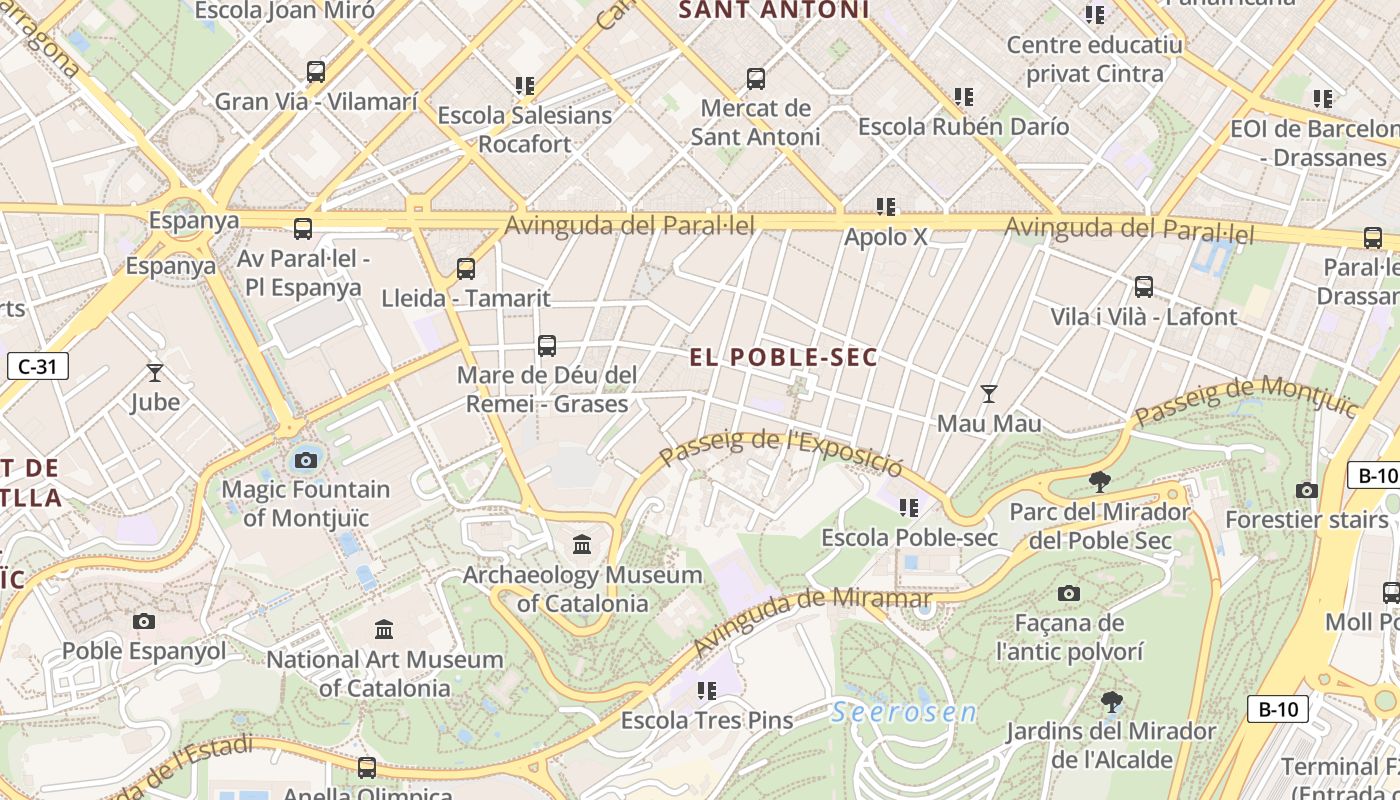
Task: Select the Apolo X marker
Action: click(x=886, y=207)
